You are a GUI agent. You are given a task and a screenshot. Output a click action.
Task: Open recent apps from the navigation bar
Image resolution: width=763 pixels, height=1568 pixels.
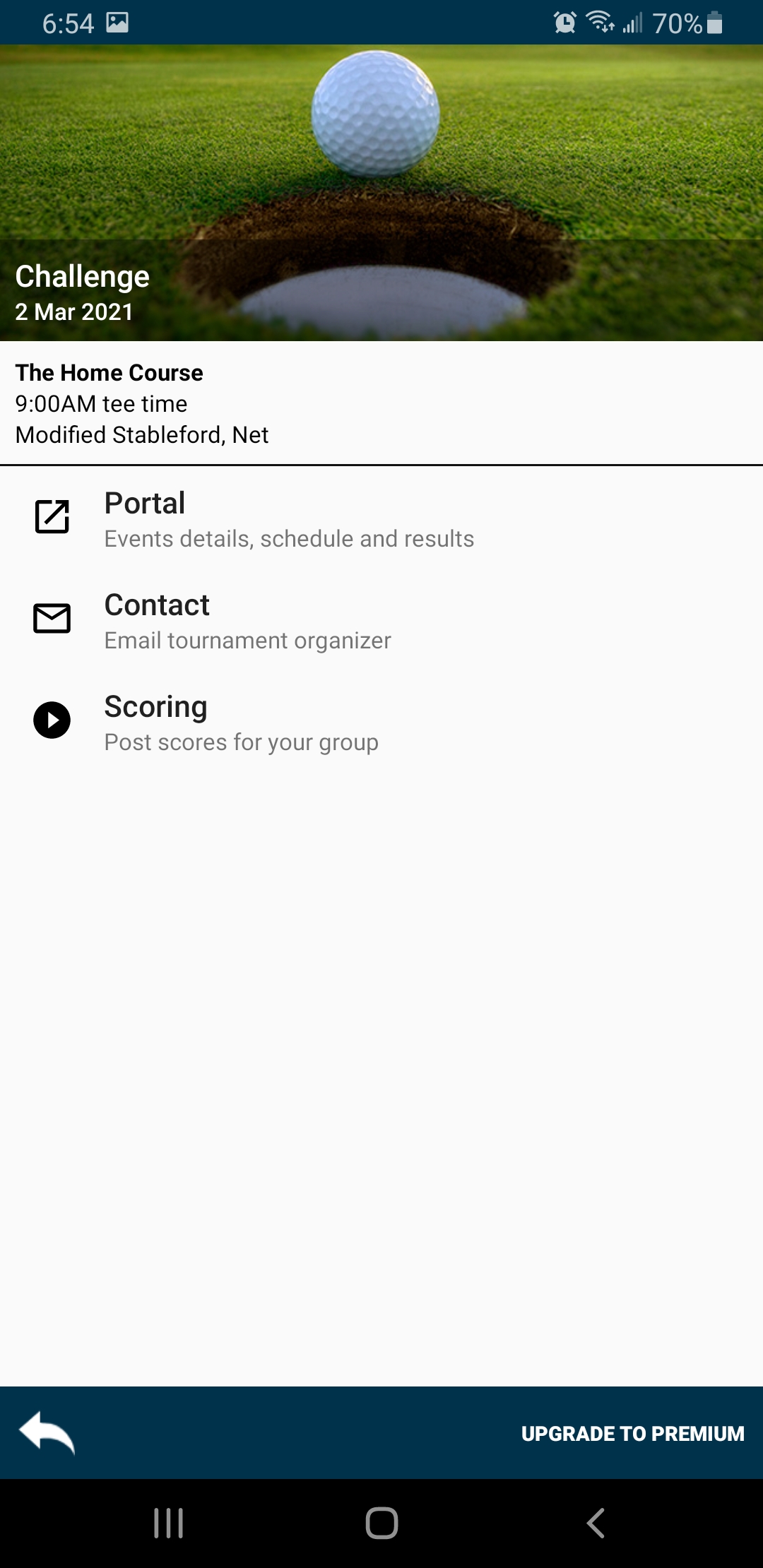click(x=168, y=1524)
